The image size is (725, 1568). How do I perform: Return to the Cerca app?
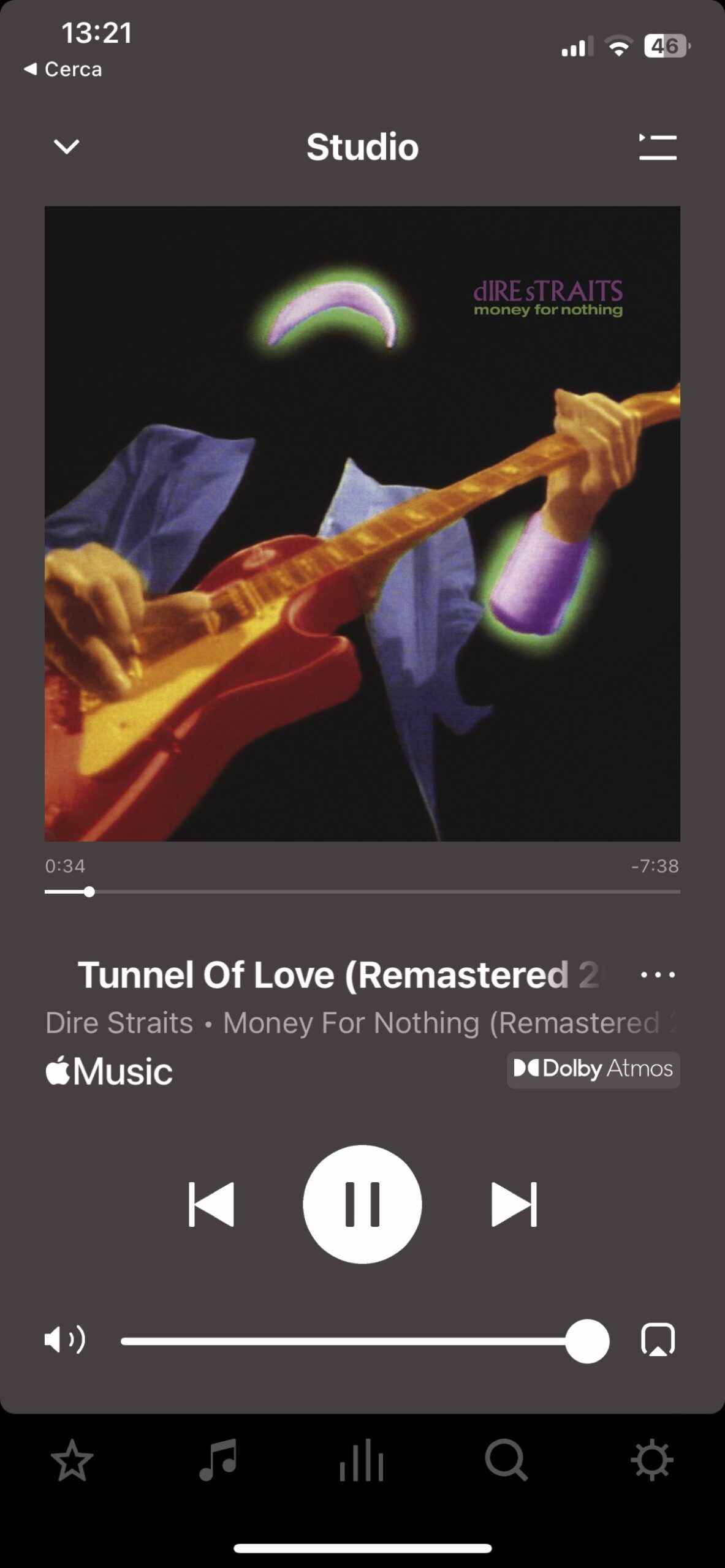tap(63, 69)
